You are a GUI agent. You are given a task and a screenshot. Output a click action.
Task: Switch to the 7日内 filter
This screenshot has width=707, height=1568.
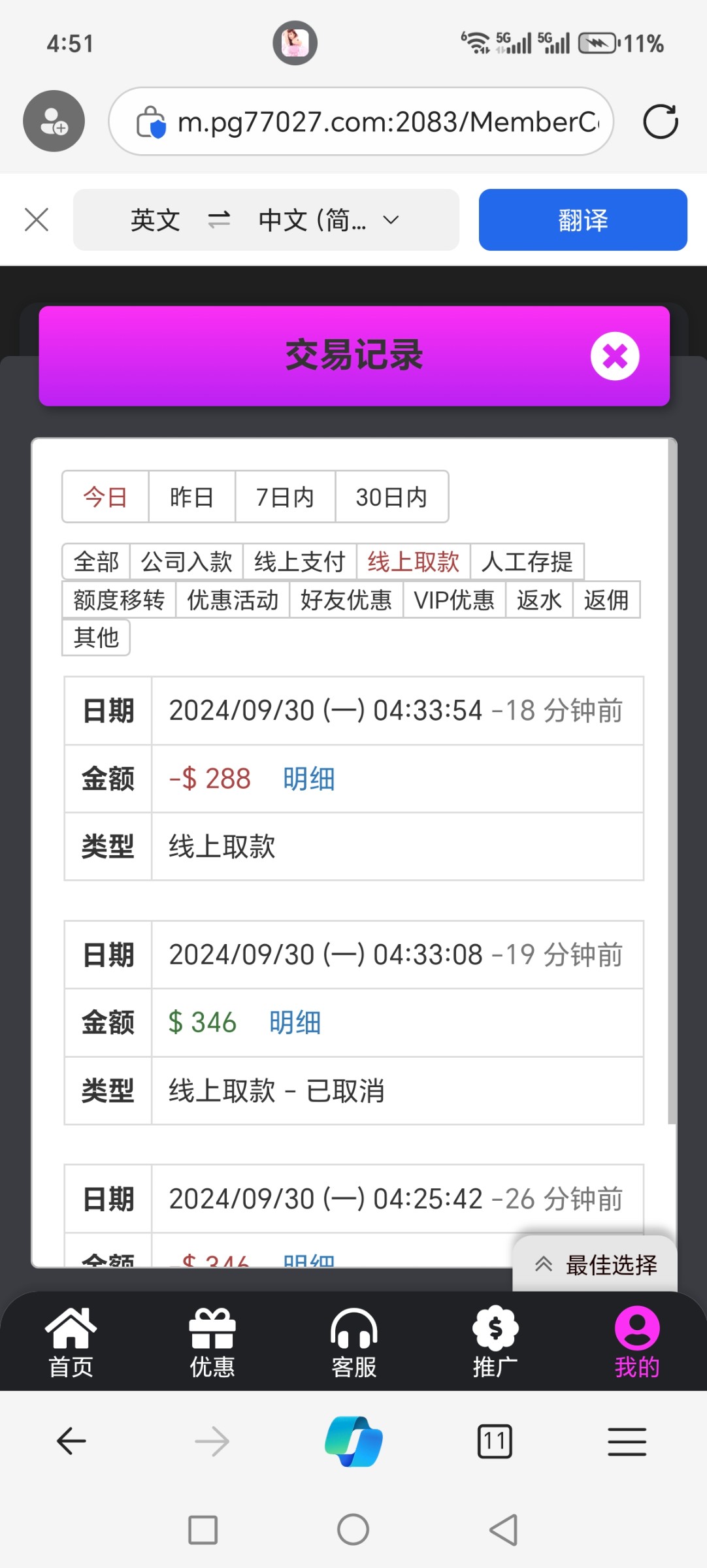pos(285,497)
